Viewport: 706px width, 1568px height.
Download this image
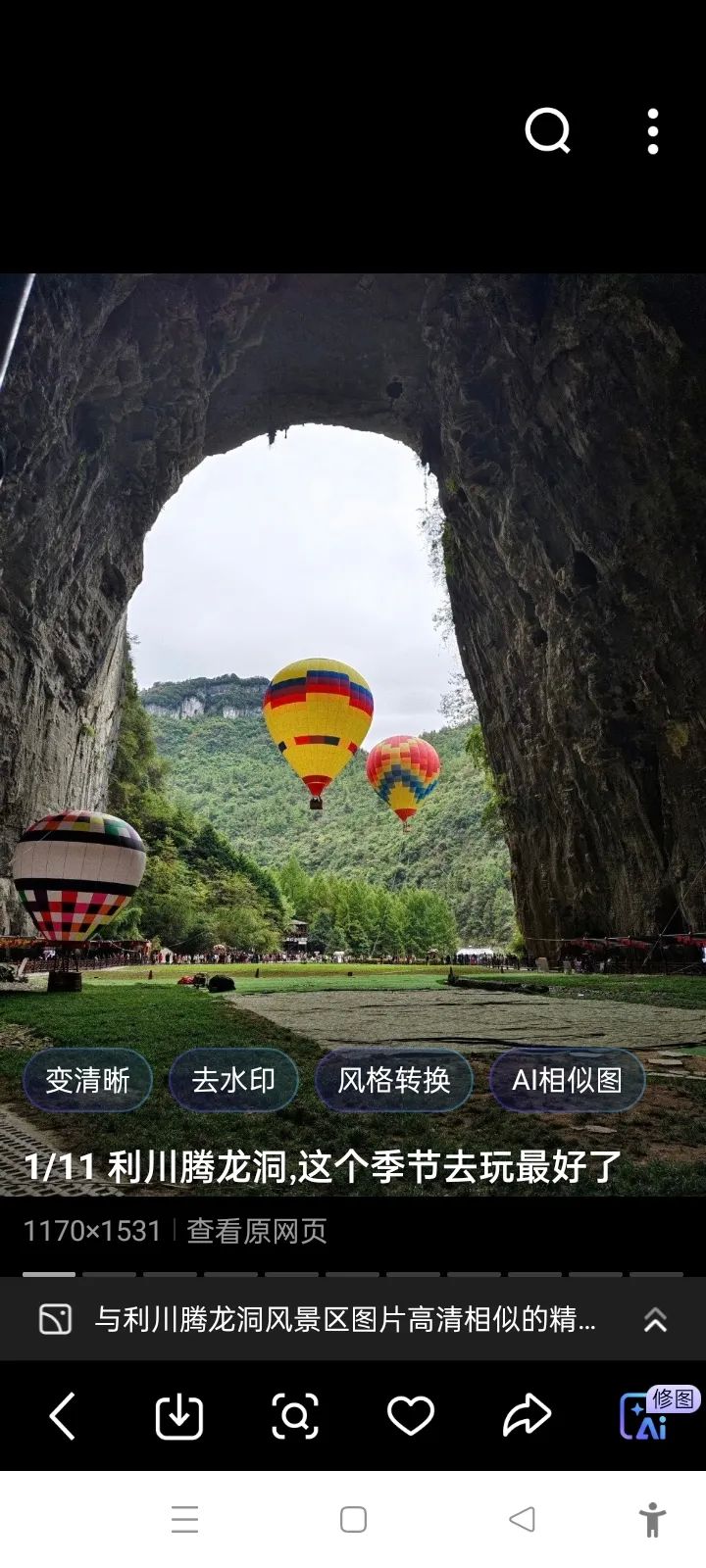[x=178, y=1416]
